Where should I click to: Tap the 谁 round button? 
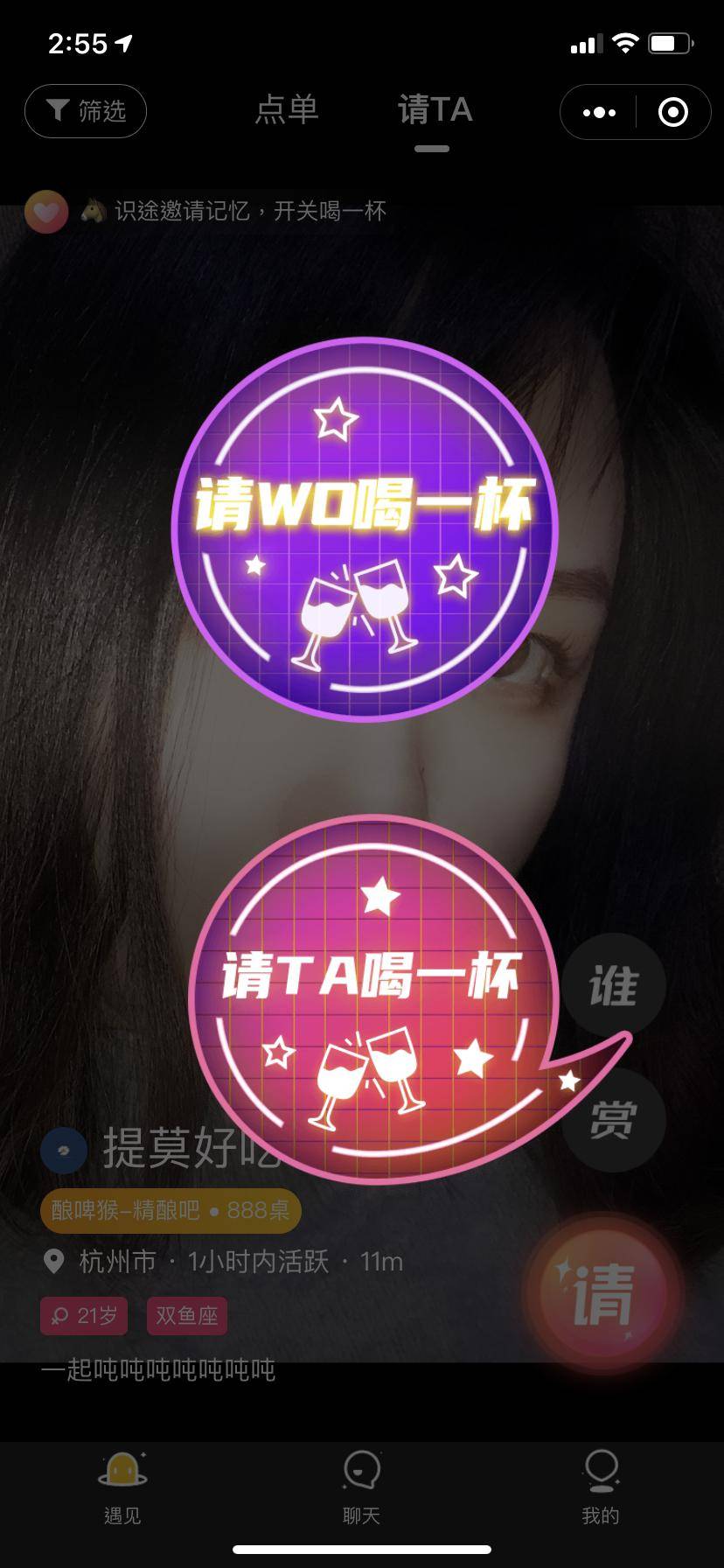(x=613, y=986)
